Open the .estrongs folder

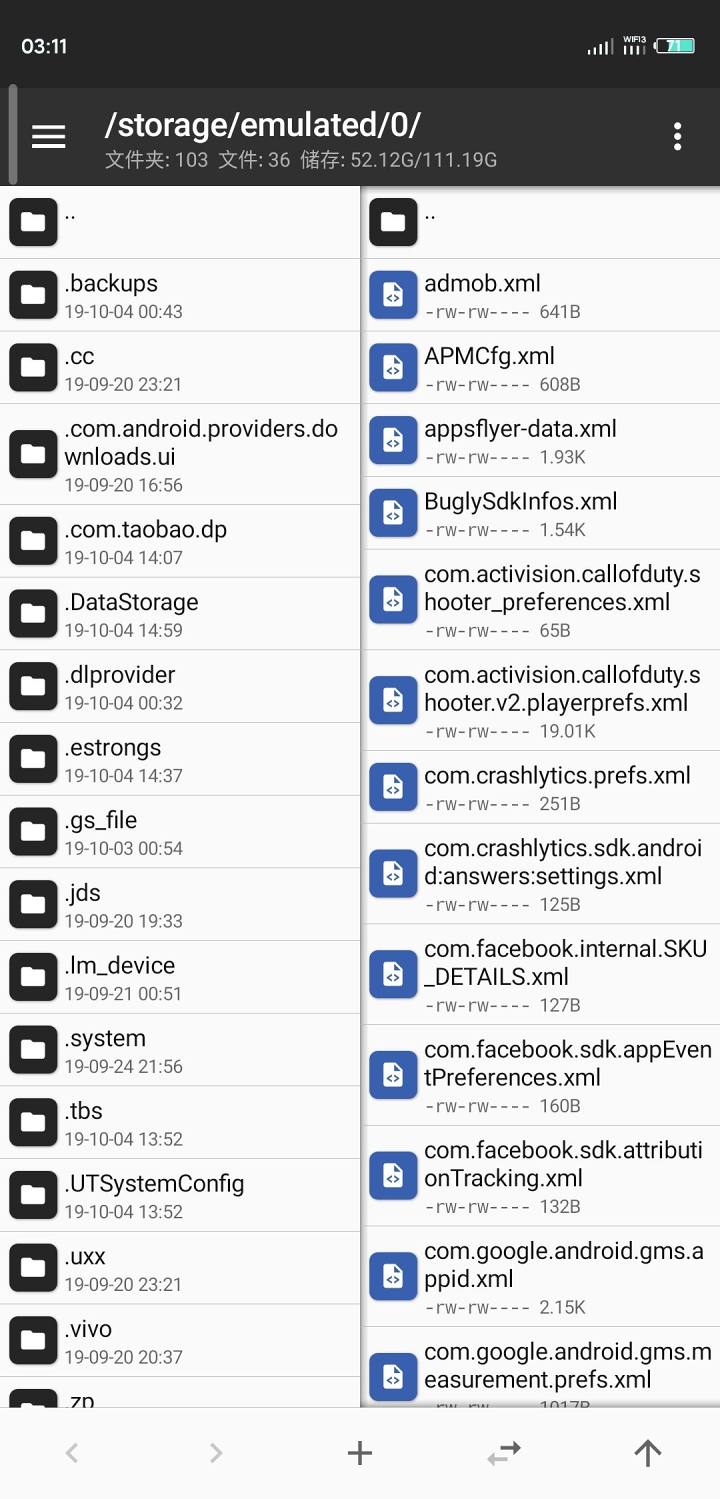tap(180, 759)
